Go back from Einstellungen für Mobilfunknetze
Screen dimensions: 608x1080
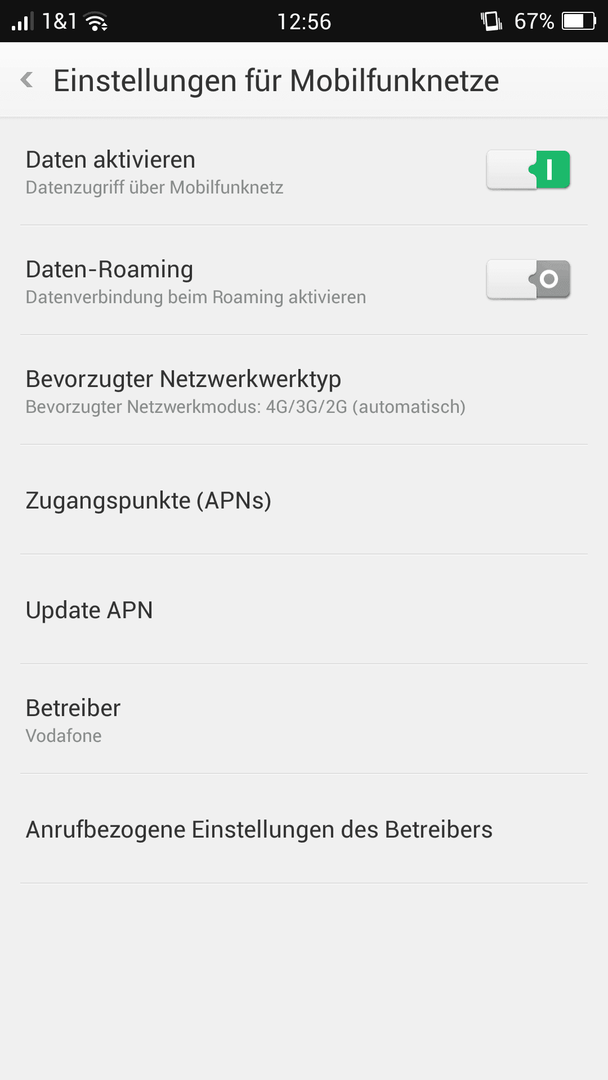[27, 81]
